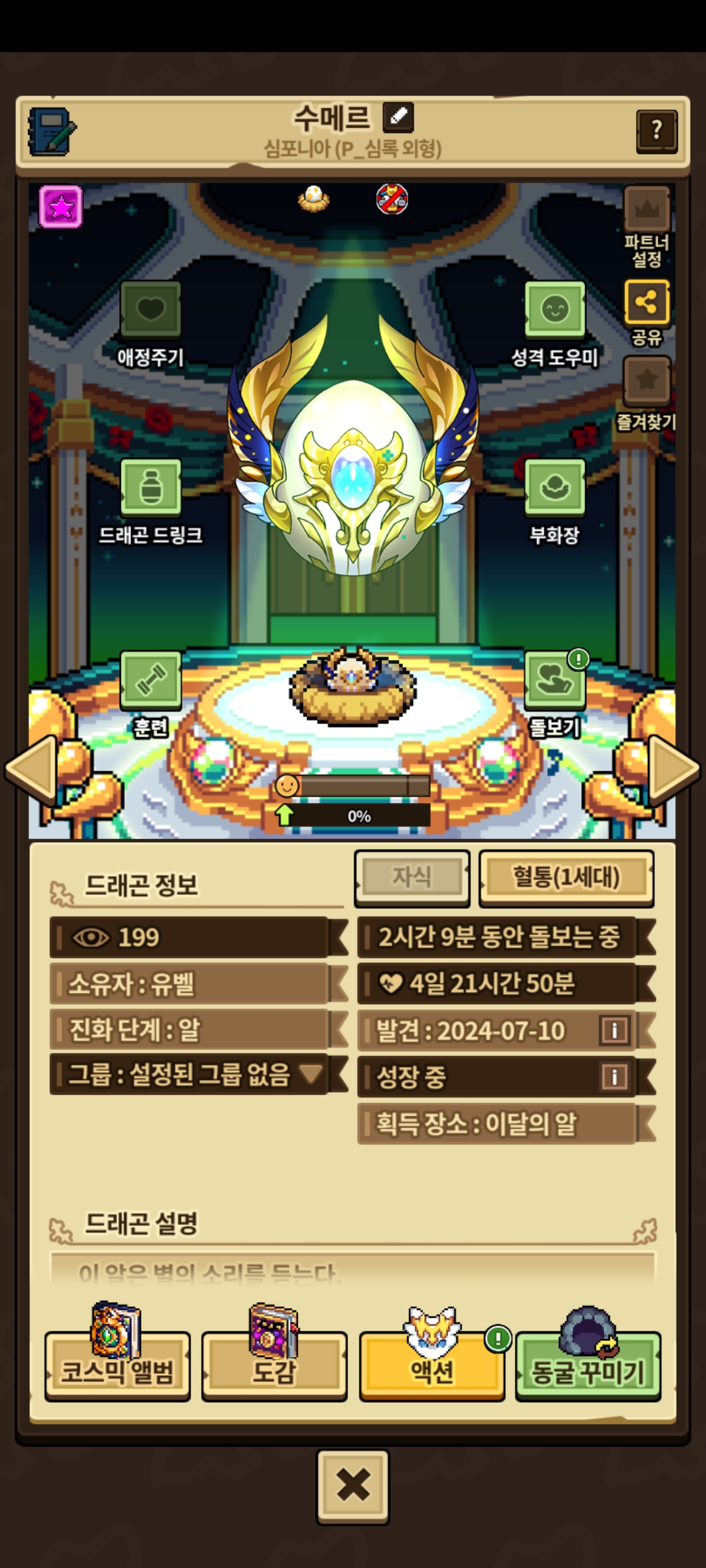706x1568 pixels.
Task: Share this dragon via 공유
Action: [647, 302]
